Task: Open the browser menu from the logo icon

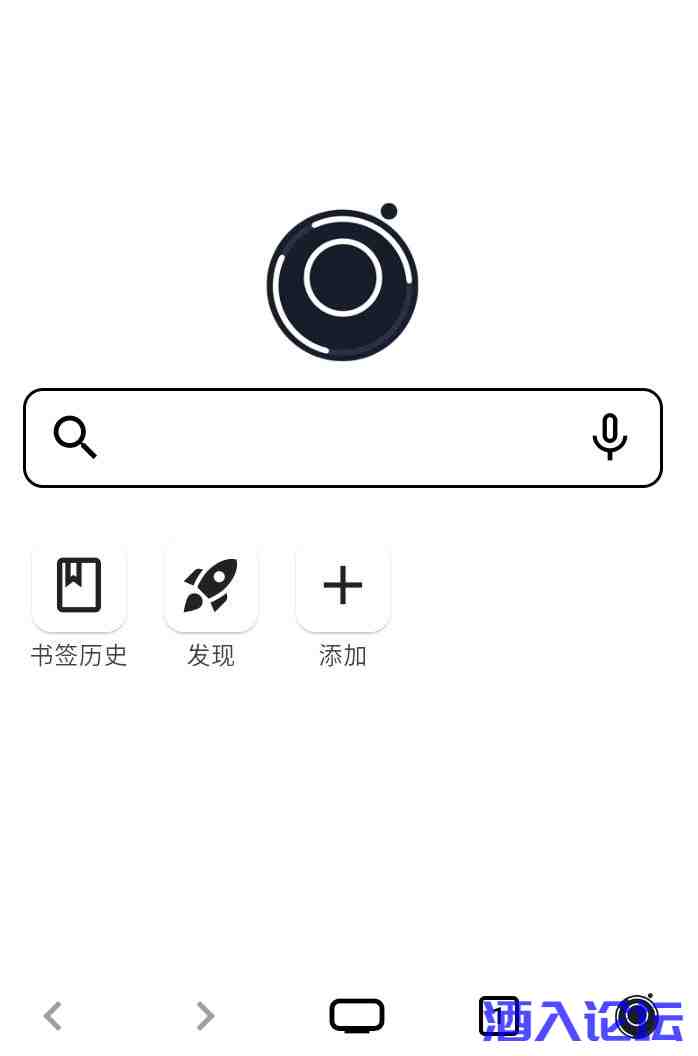Action: (637, 1016)
